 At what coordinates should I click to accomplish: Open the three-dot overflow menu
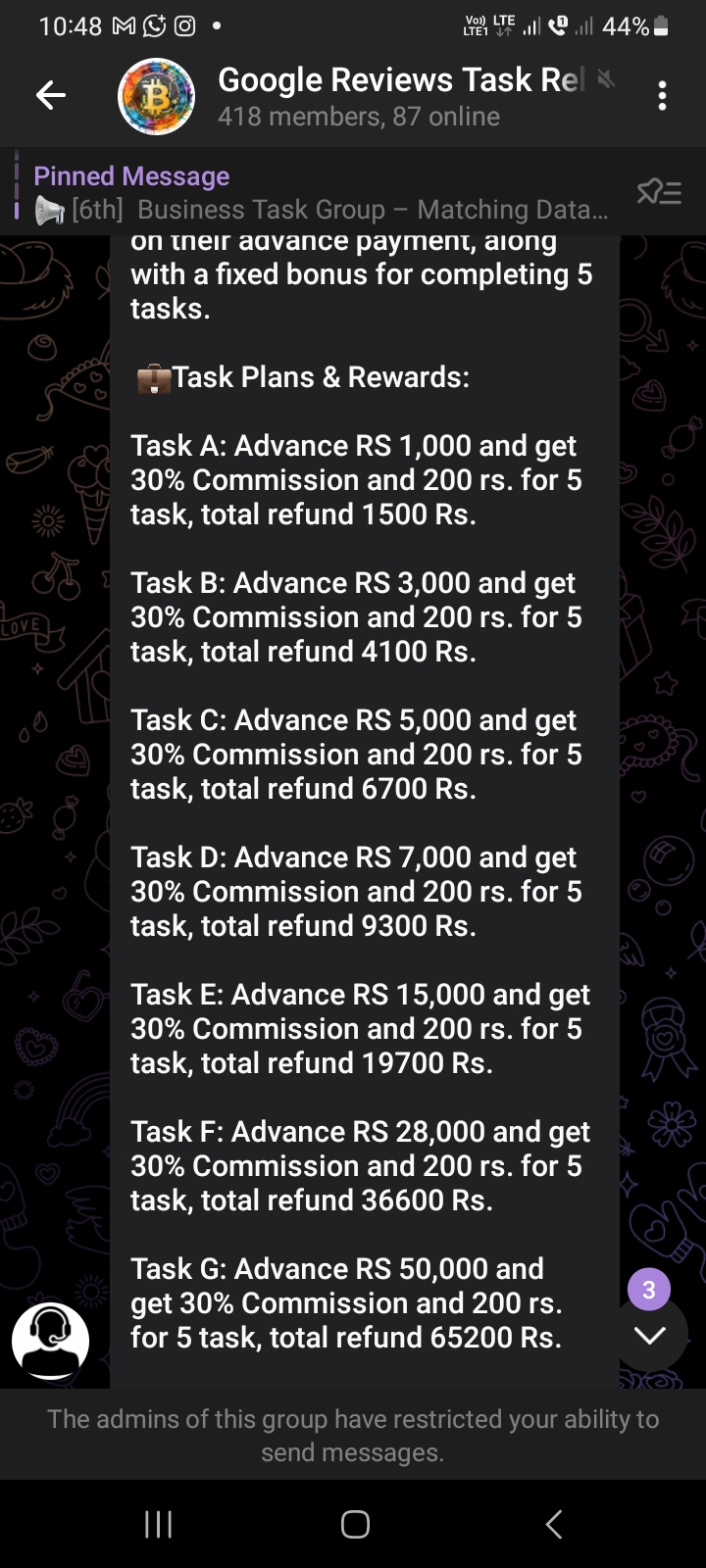click(662, 96)
